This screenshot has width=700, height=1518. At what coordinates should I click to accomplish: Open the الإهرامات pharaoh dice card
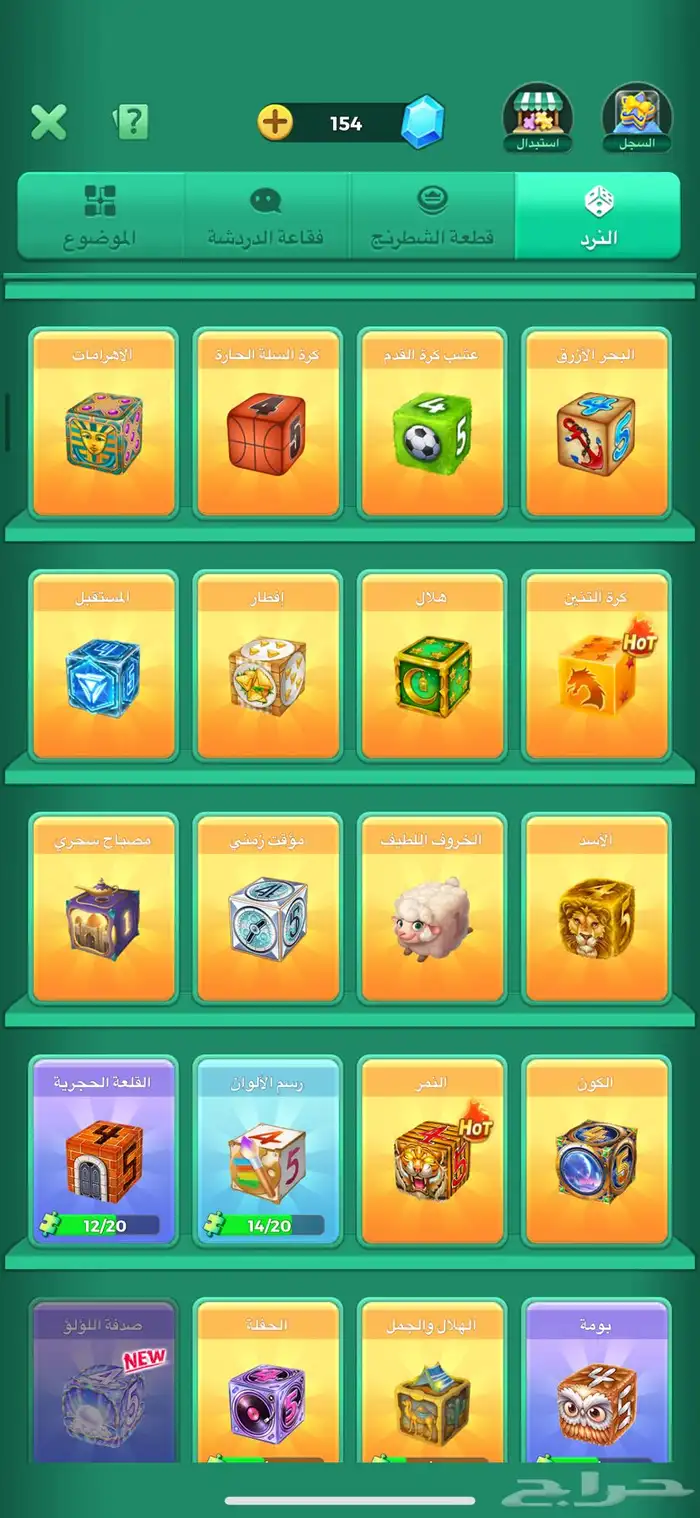click(x=104, y=424)
